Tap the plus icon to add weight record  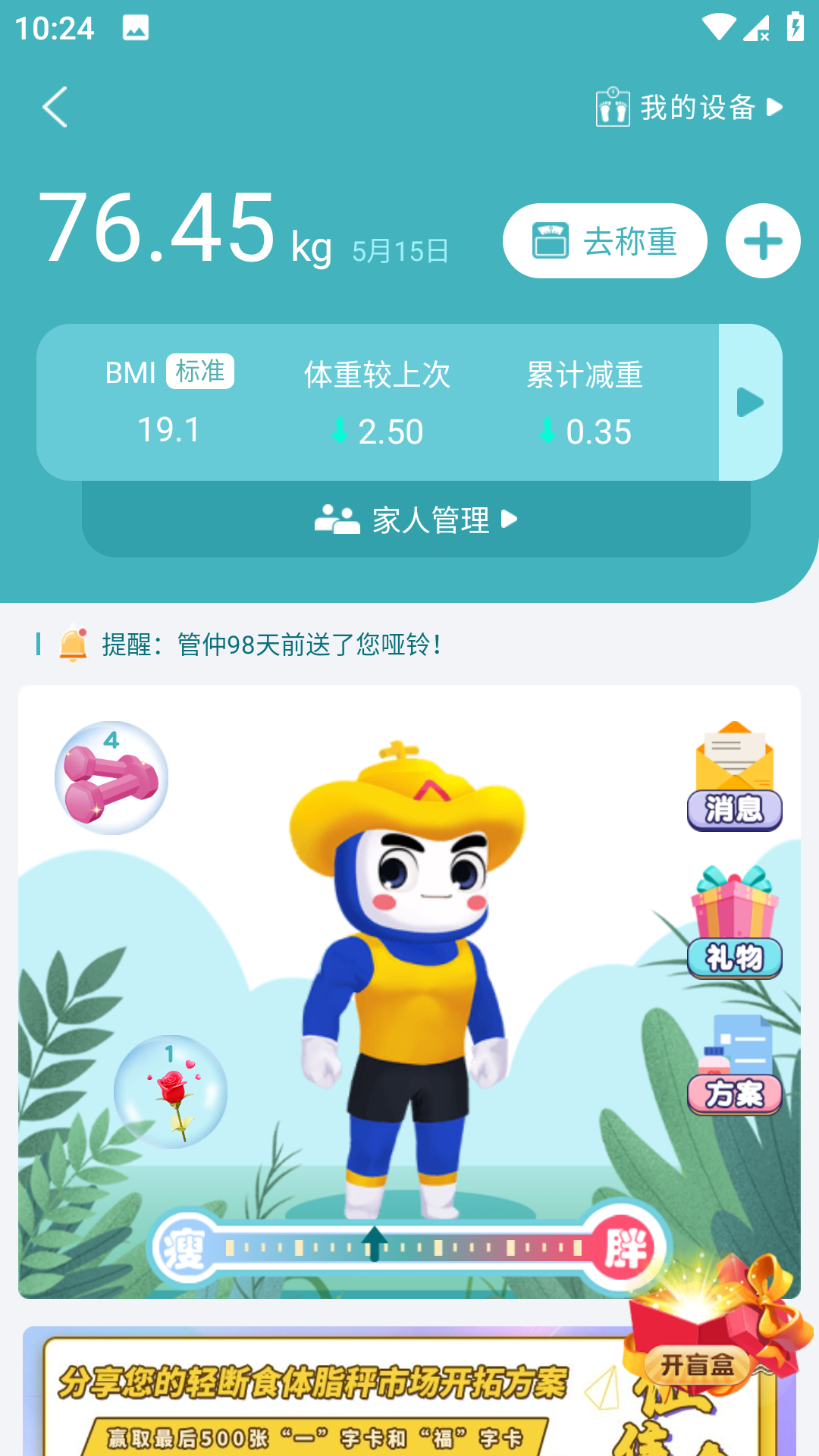762,240
